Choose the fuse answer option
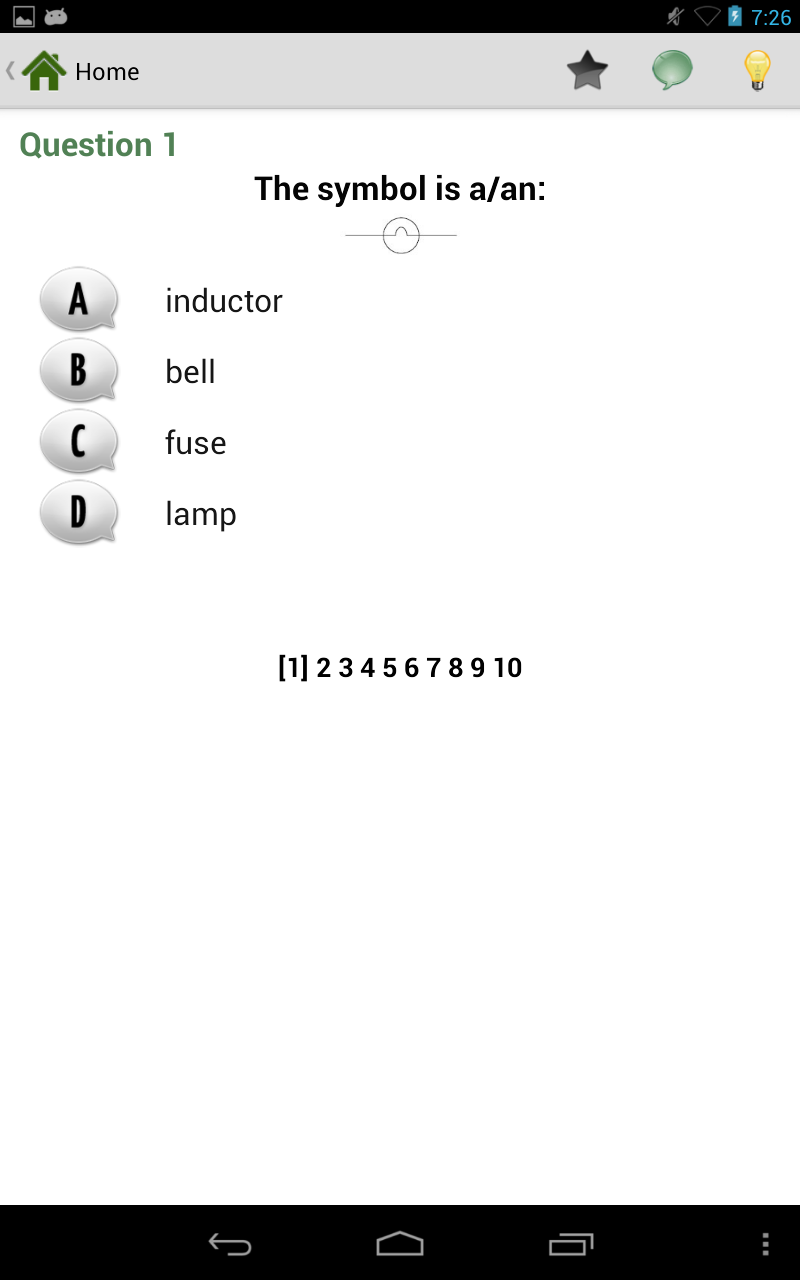 click(195, 442)
